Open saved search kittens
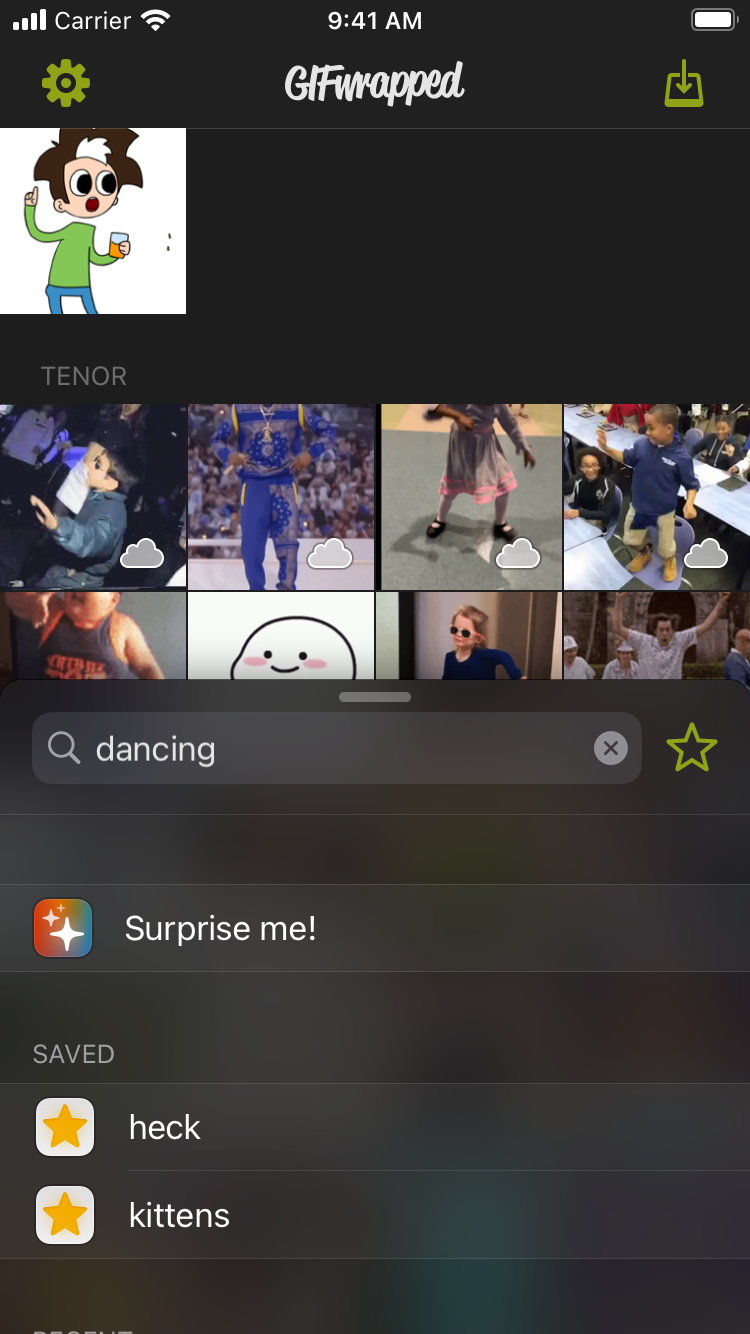The width and height of the screenshot is (750, 1334). point(375,1215)
